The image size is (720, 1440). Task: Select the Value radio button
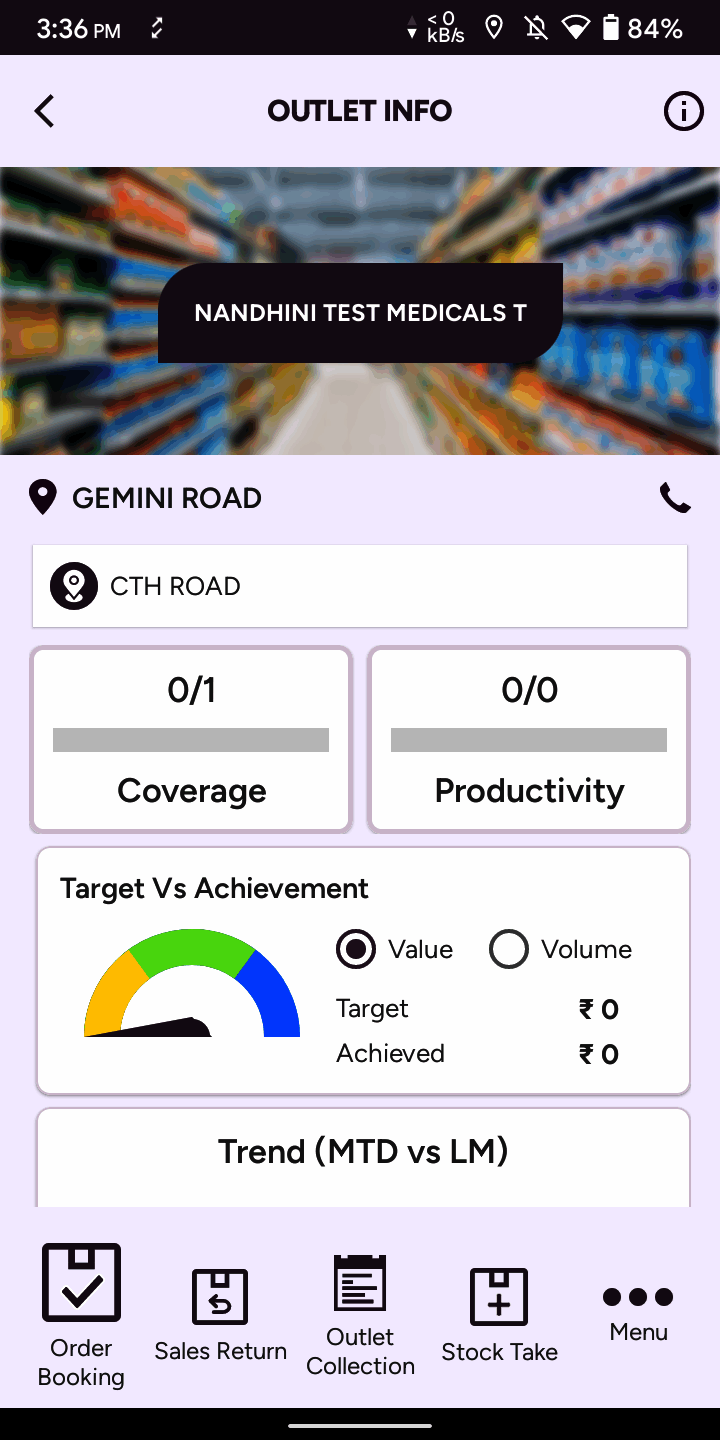356,949
